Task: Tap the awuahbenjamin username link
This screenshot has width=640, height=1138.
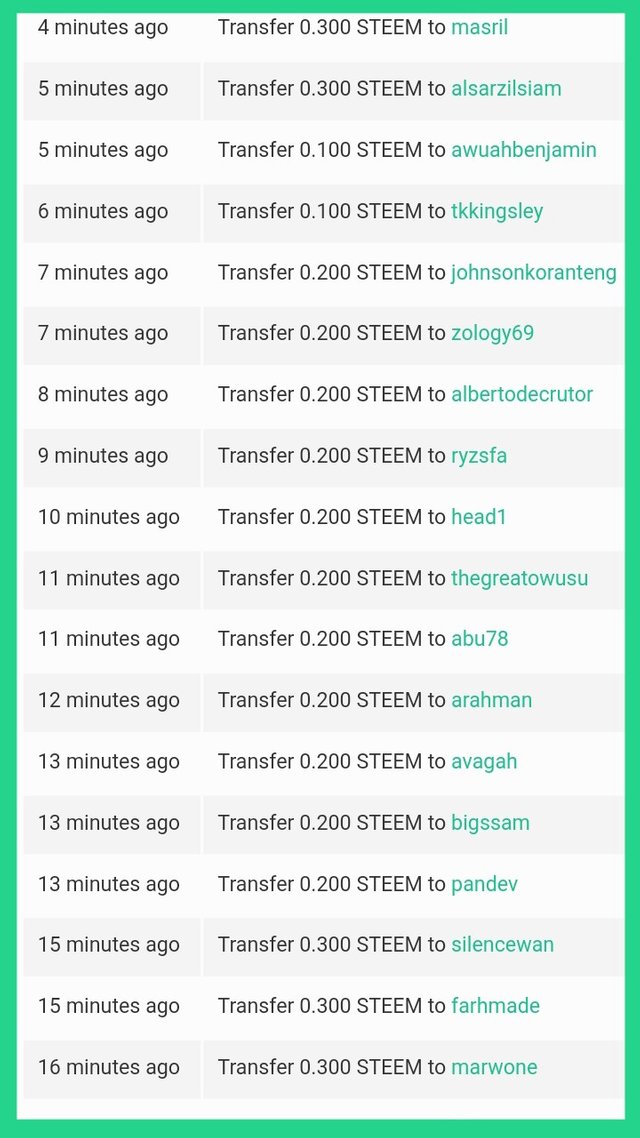Action: [x=523, y=150]
